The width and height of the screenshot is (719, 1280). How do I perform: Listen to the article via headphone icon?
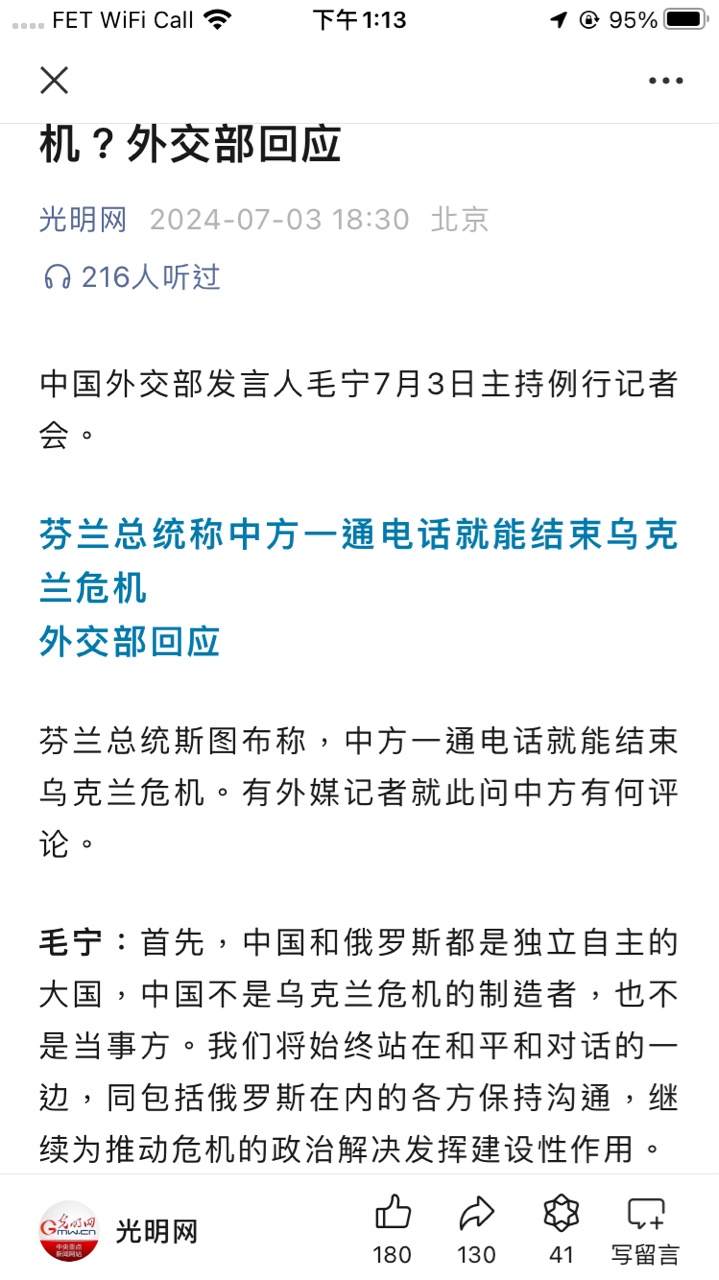tap(57, 277)
